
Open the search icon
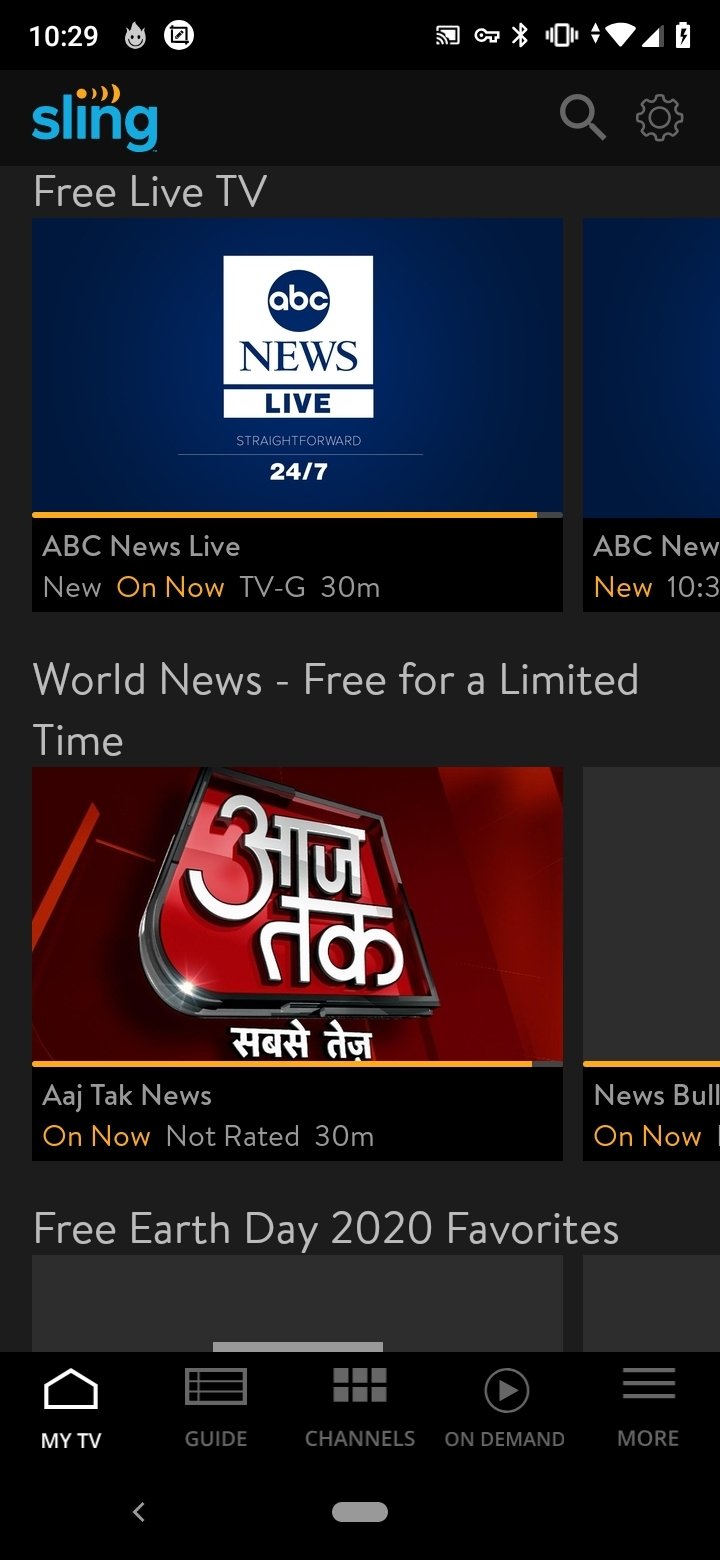582,118
